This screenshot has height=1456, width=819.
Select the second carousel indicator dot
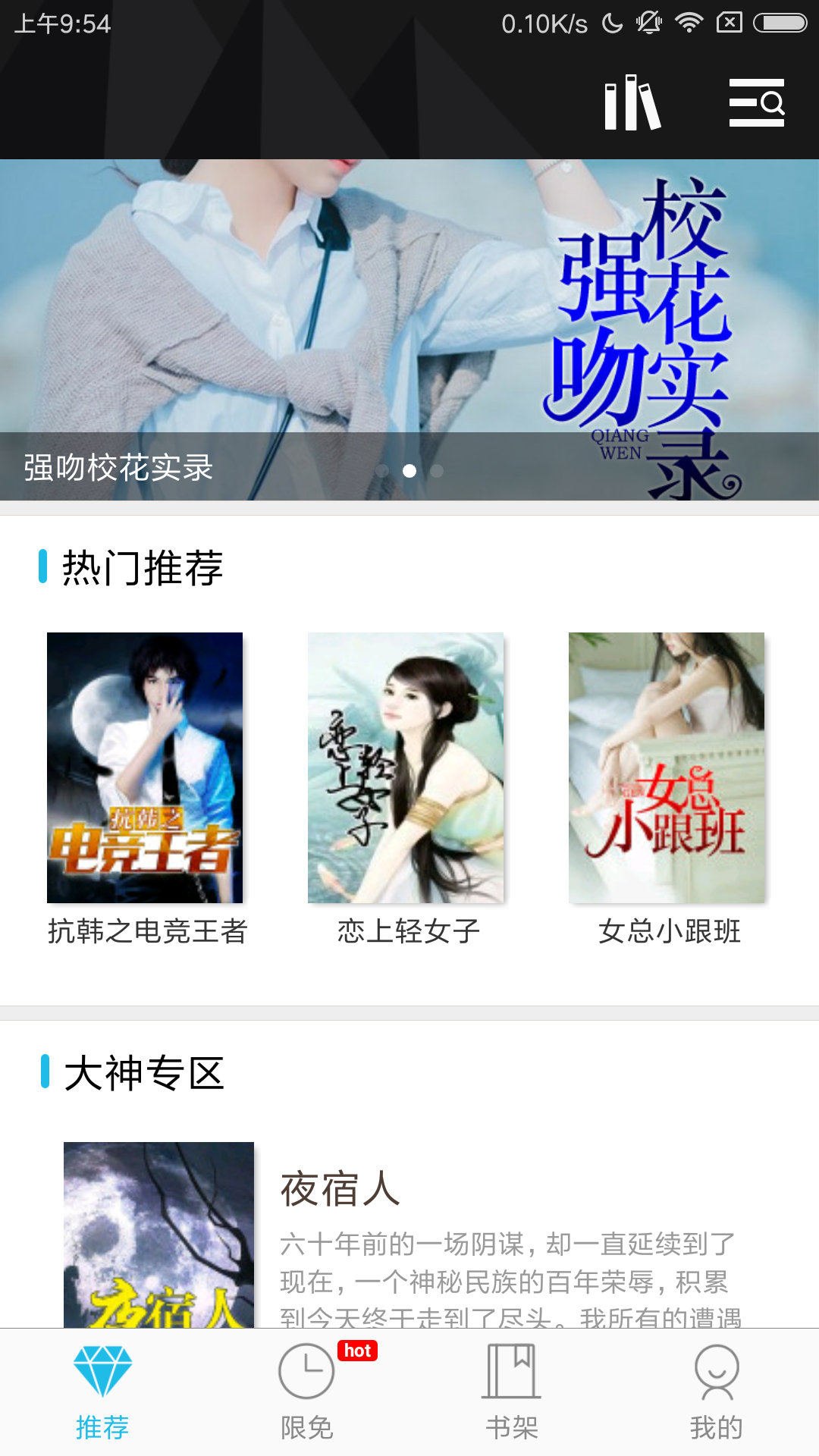point(412,470)
